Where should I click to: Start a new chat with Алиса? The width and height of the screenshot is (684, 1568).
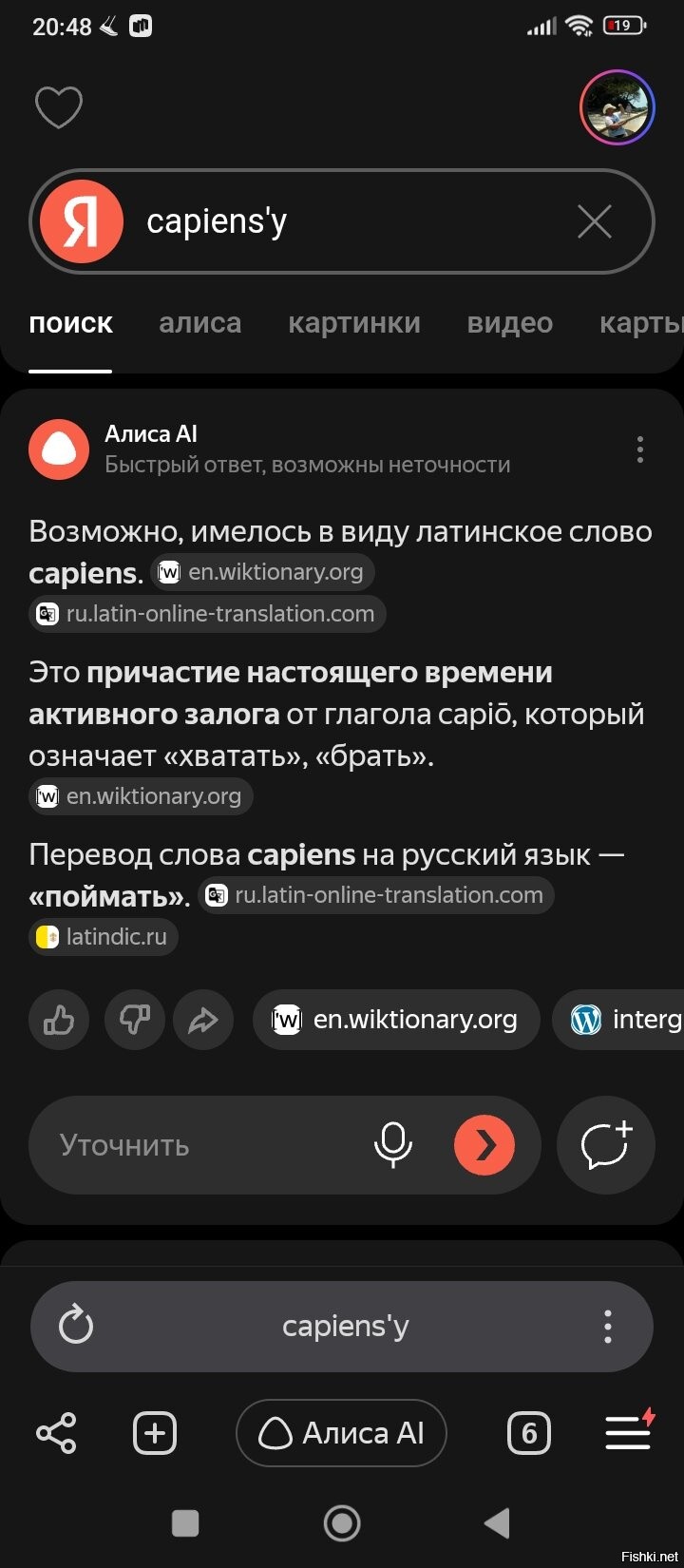(x=606, y=1145)
